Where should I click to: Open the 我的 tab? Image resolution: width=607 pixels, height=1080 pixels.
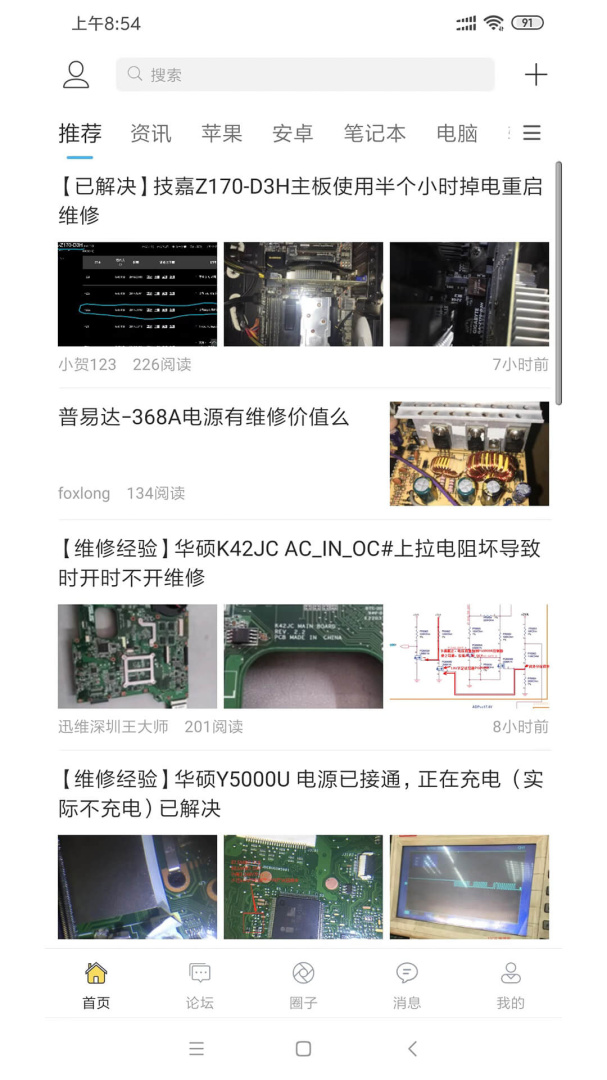pyautogui.click(x=510, y=984)
